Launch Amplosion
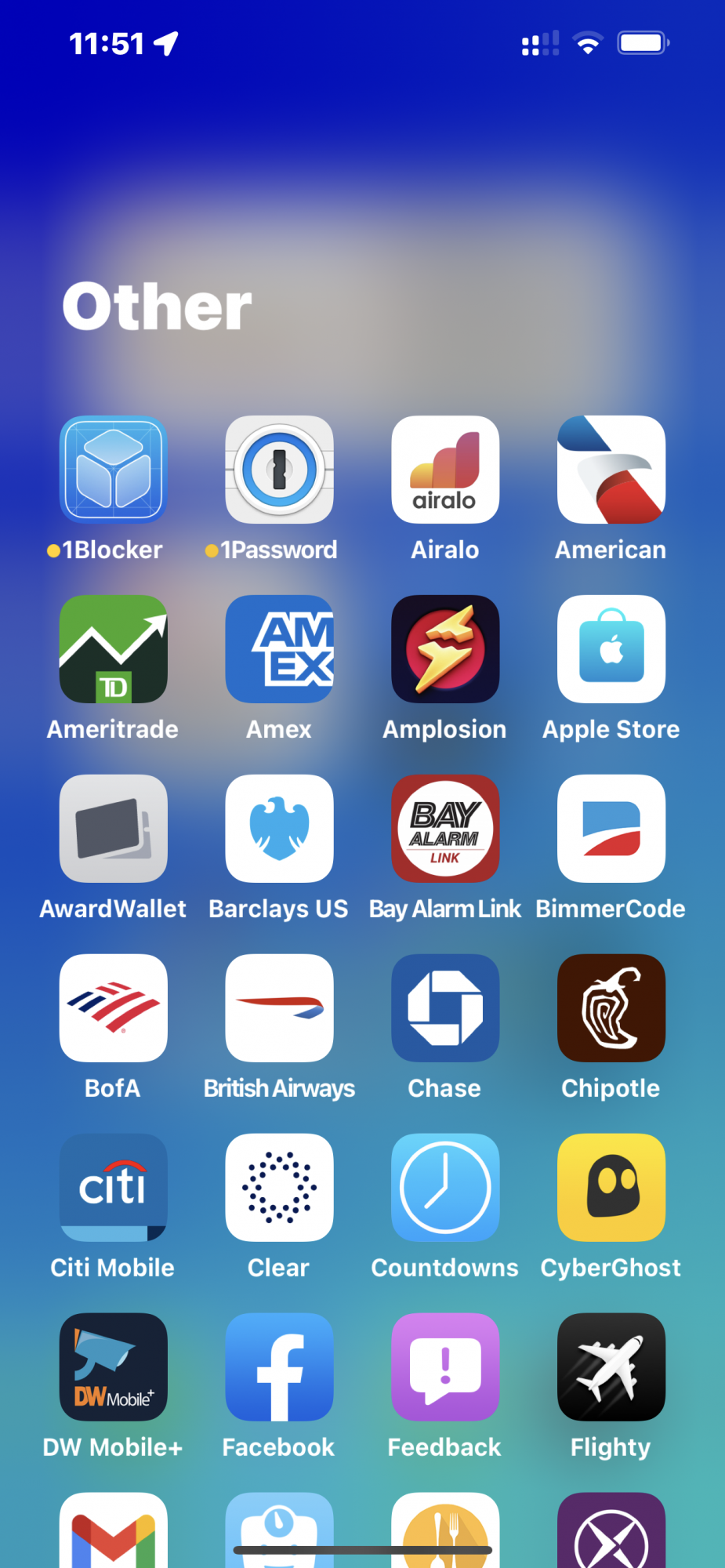 click(445, 648)
